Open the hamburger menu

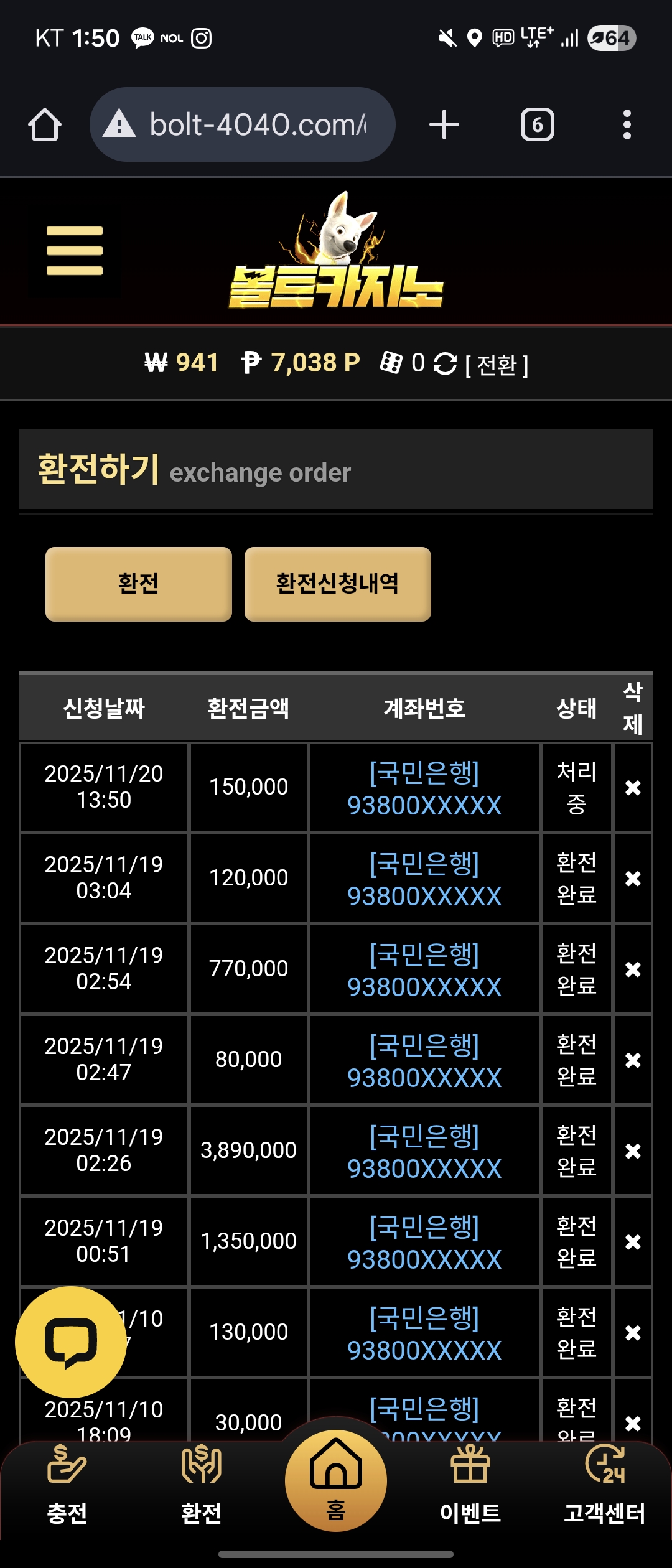(x=74, y=251)
